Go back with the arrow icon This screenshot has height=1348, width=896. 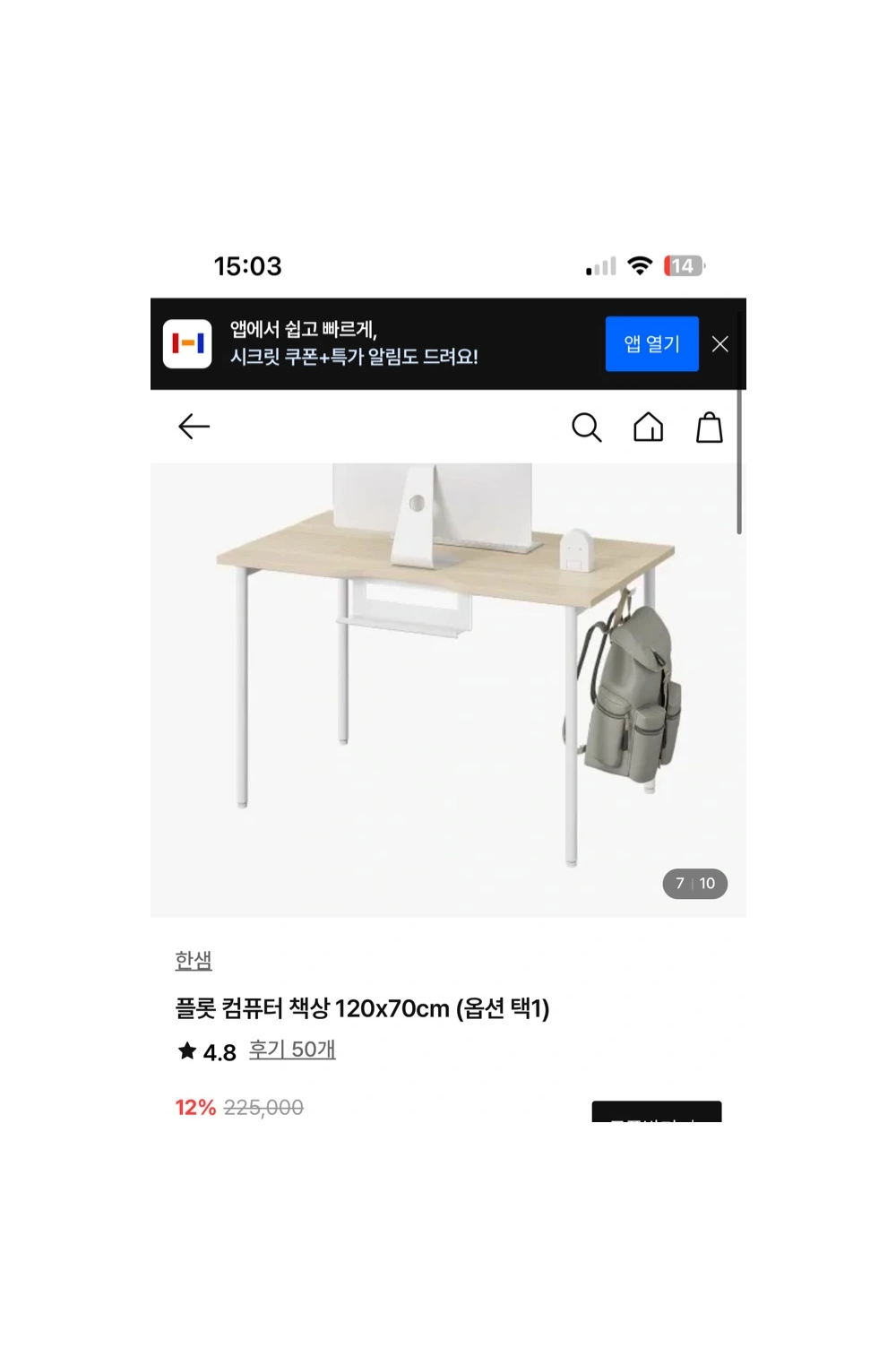click(x=194, y=427)
